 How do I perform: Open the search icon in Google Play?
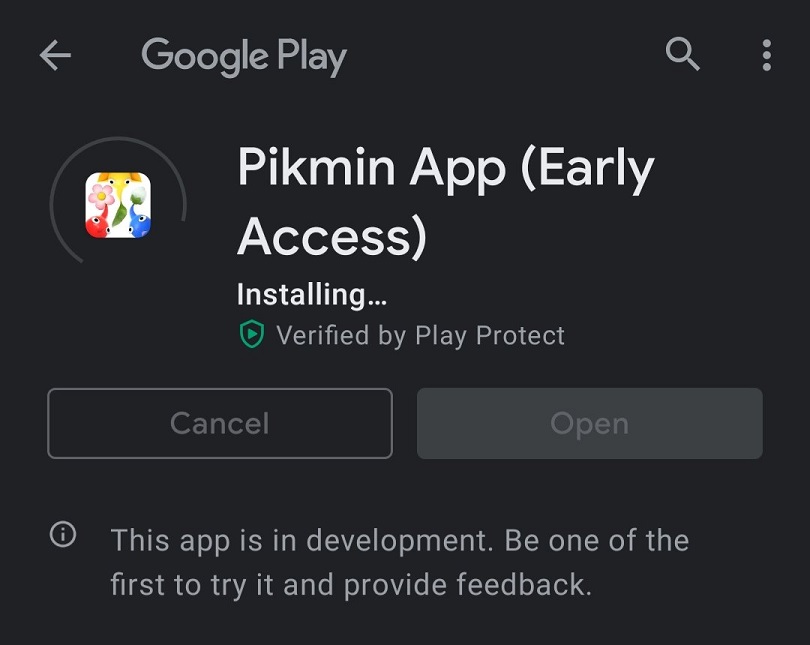point(682,54)
